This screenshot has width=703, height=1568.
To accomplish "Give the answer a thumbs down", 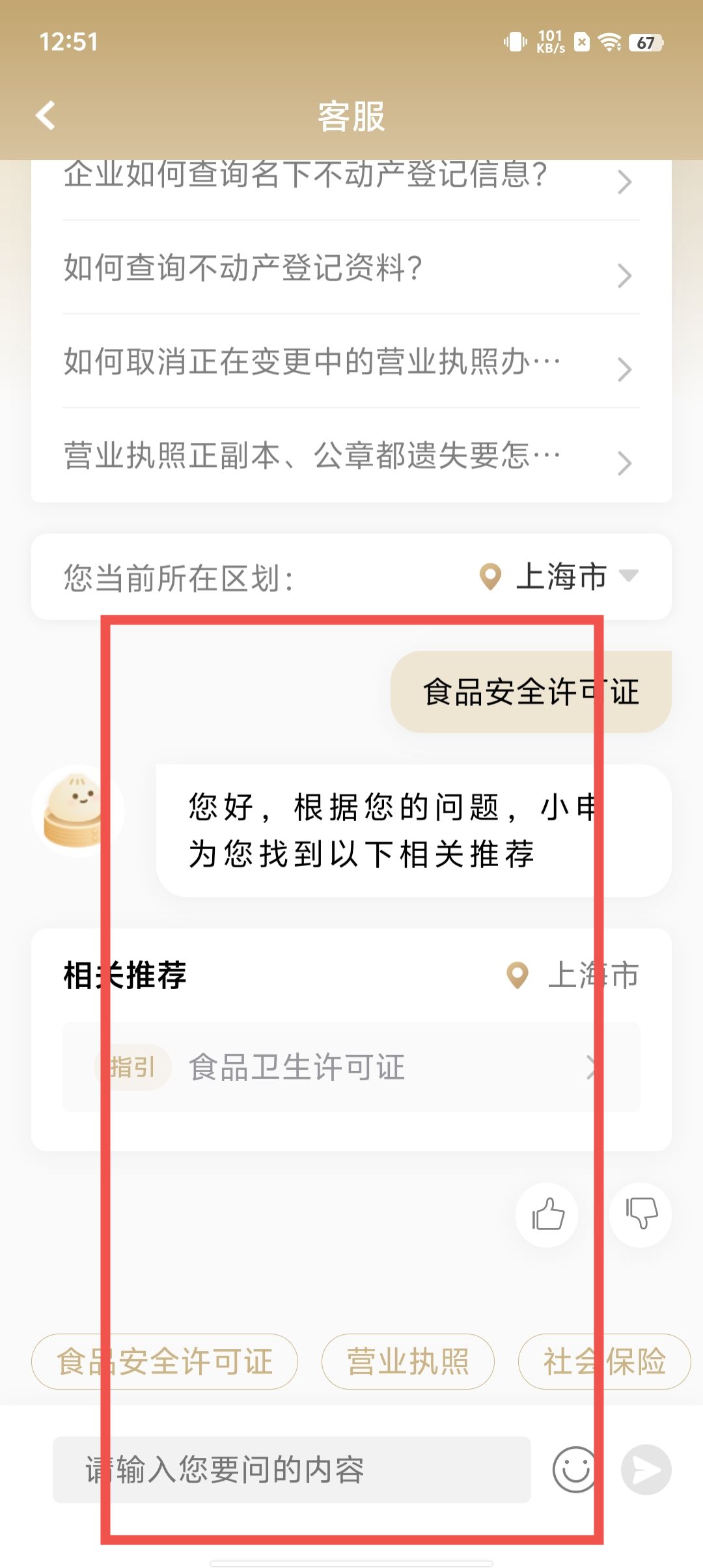I will point(641,1214).
